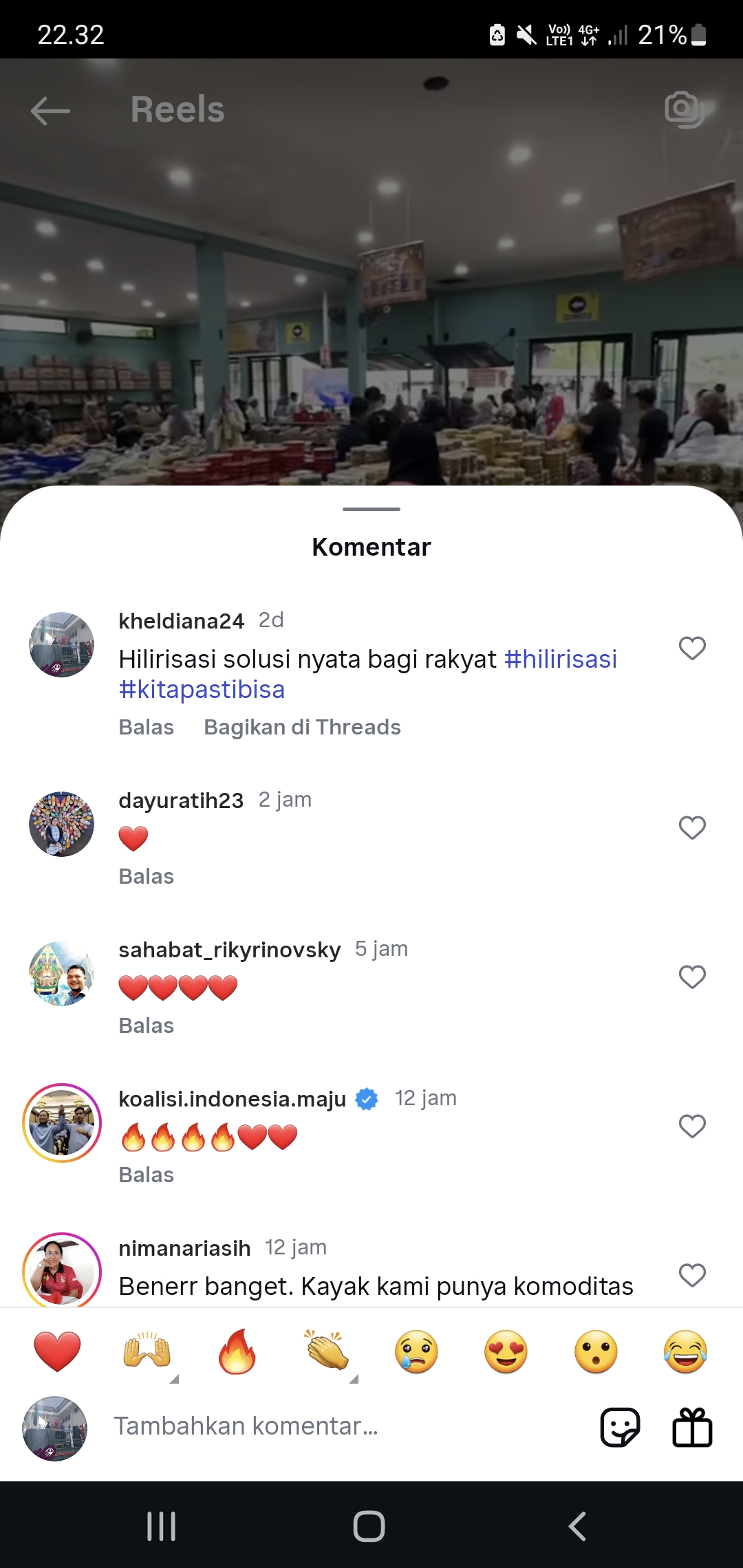Like dayuratih23's heart comment
The width and height of the screenshot is (743, 1568).
pyautogui.click(x=692, y=827)
